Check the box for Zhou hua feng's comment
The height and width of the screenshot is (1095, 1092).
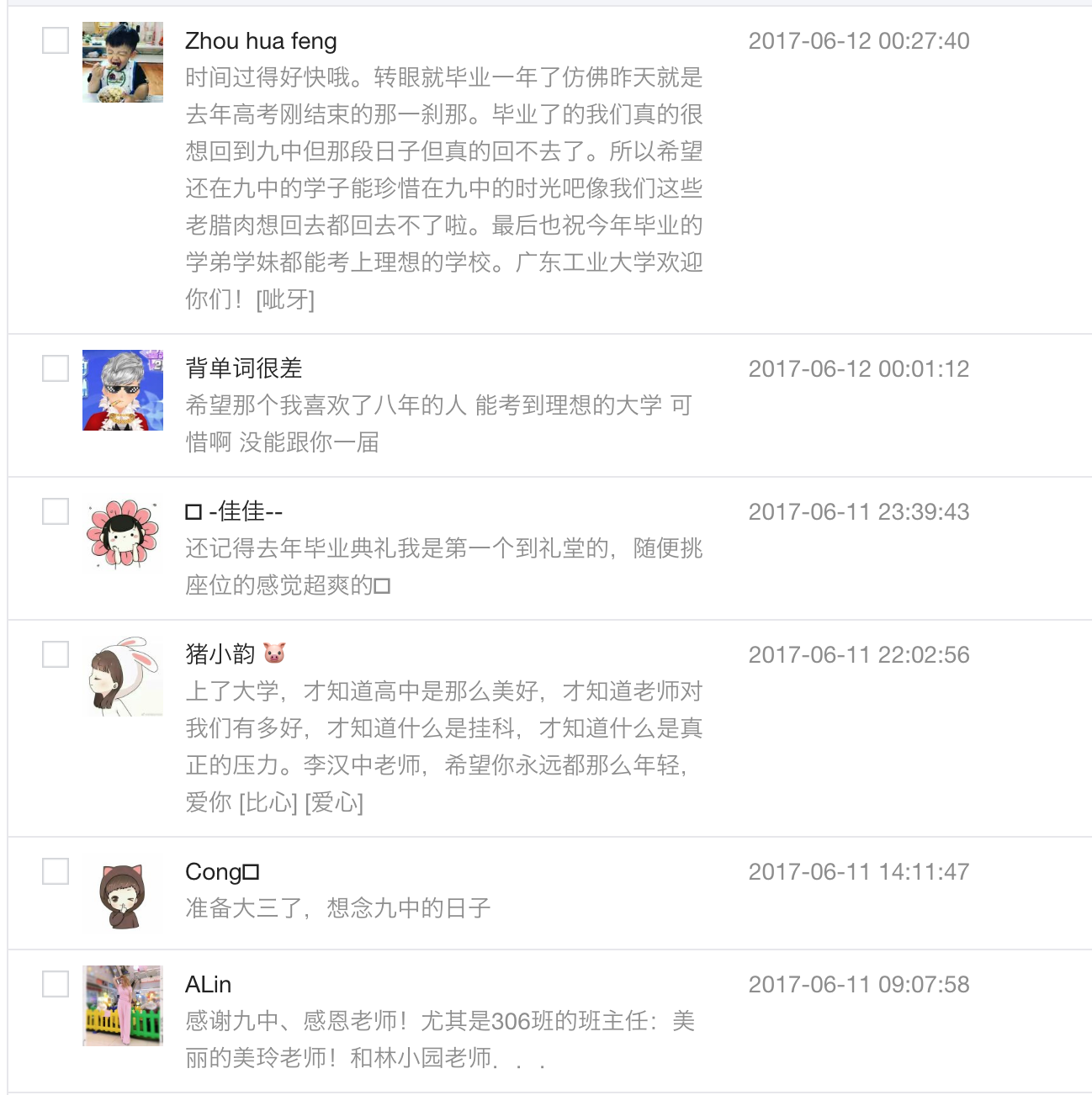[x=56, y=40]
